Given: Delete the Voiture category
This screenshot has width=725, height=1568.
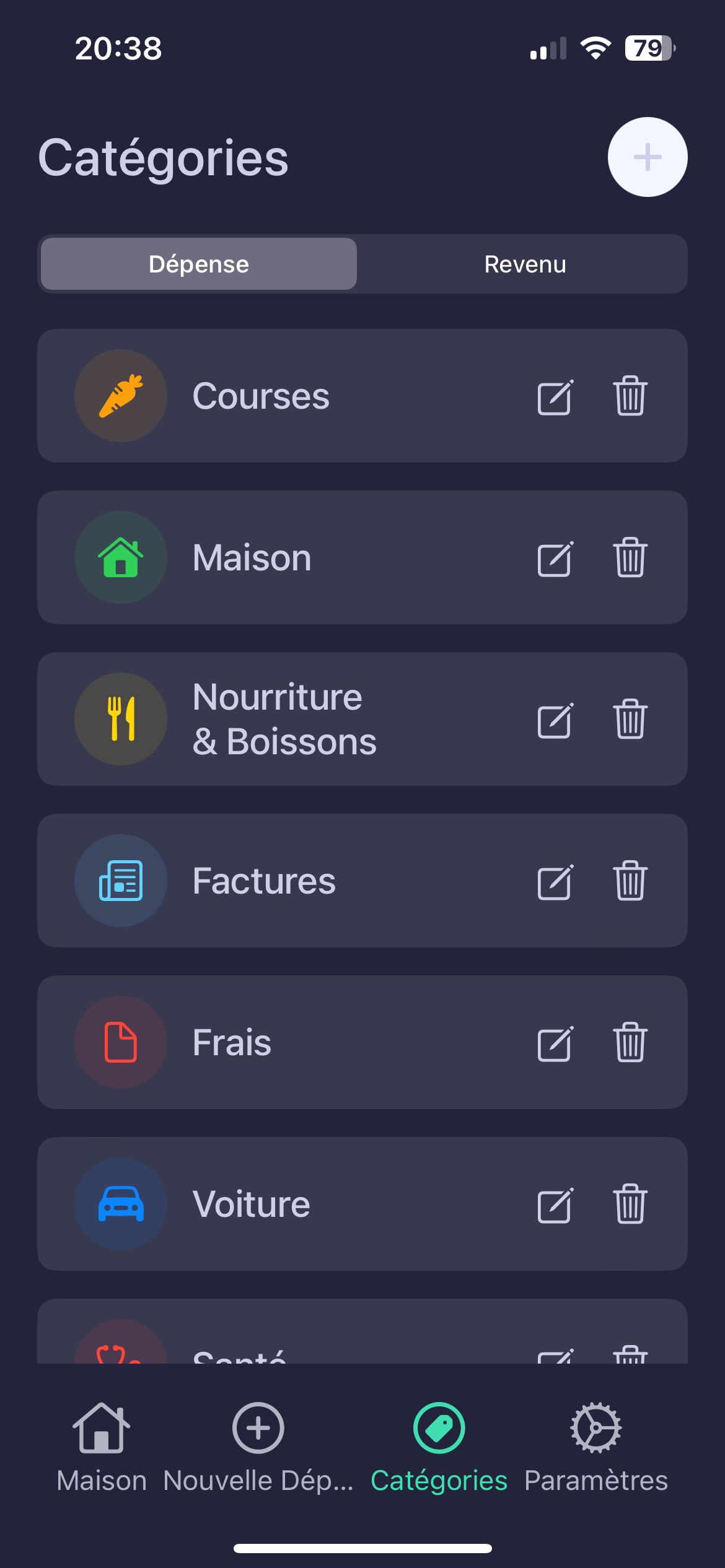Looking at the screenshot, I should pos(630,1204).
